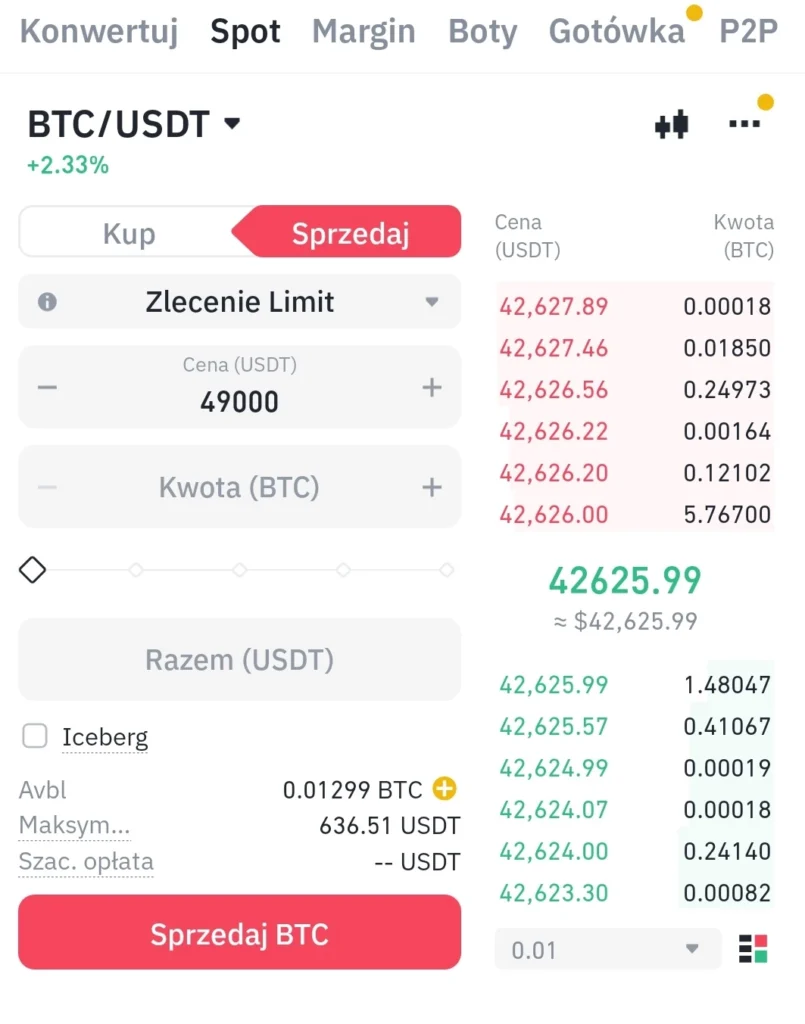The width and height of the screenshot is (805, 1024).
Task: Click the plus stepper on Cena field
Action: 431,386
